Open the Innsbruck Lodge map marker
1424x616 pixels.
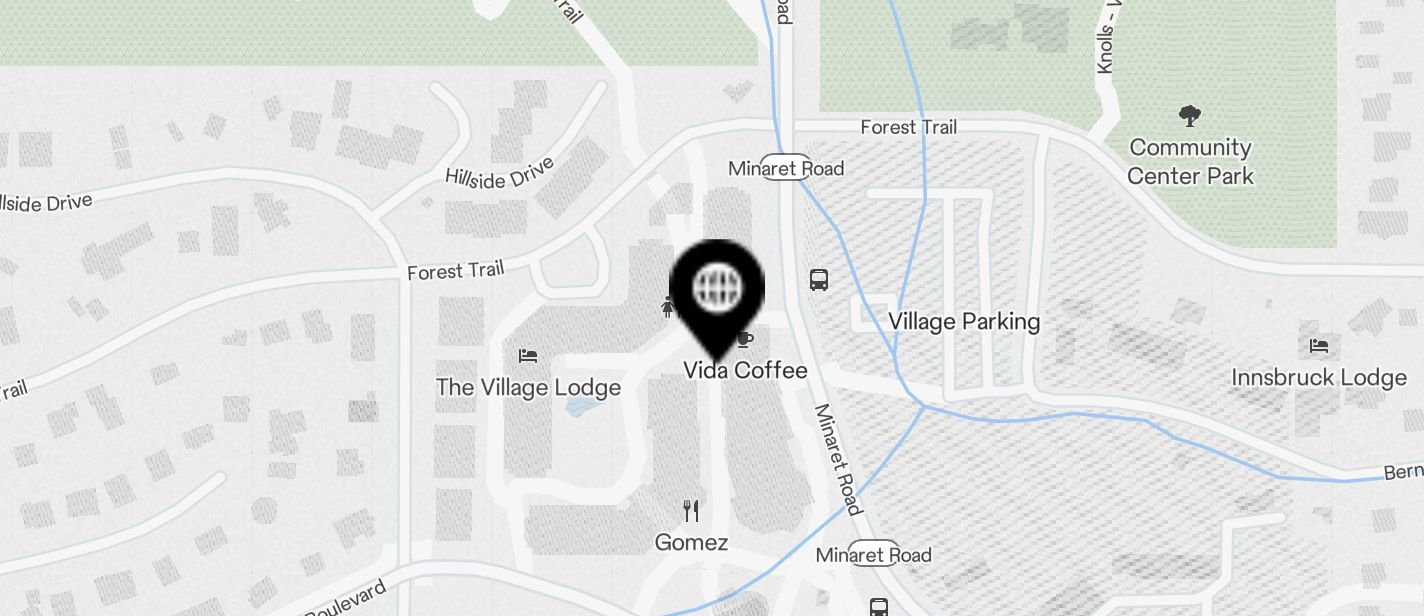coord(1319,347)
